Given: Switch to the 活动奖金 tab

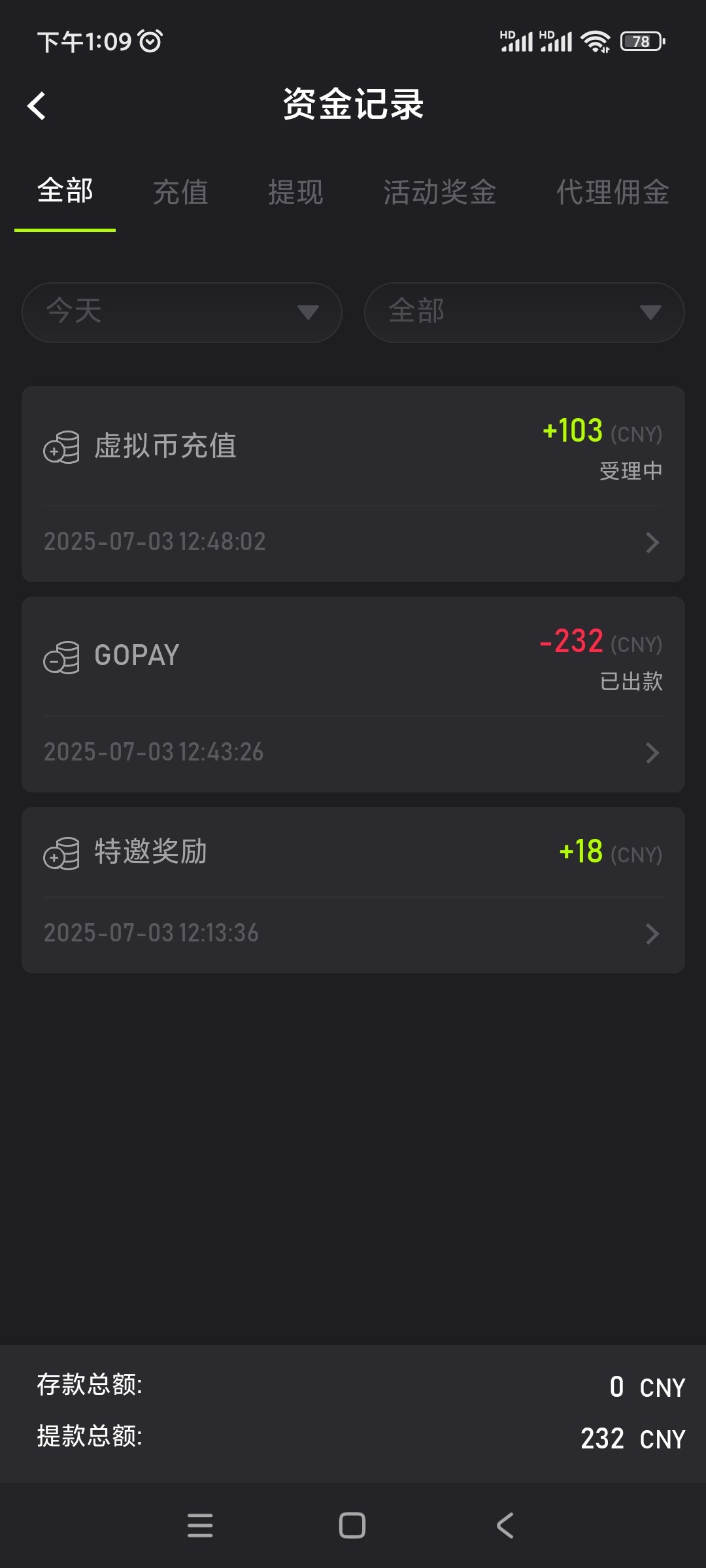Looking at the screenshot, I should pos(439,192).
